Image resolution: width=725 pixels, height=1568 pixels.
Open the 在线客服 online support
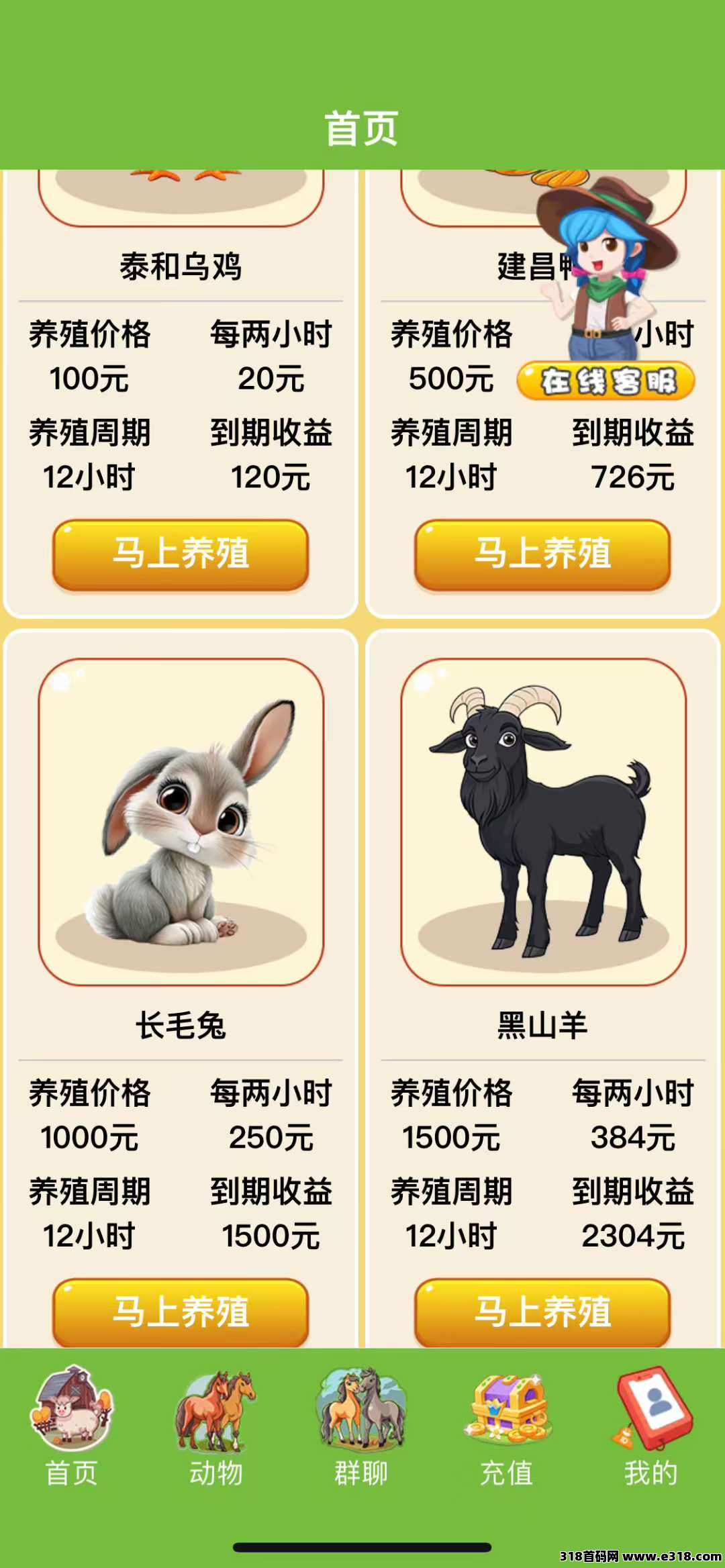tap(606, 381)
